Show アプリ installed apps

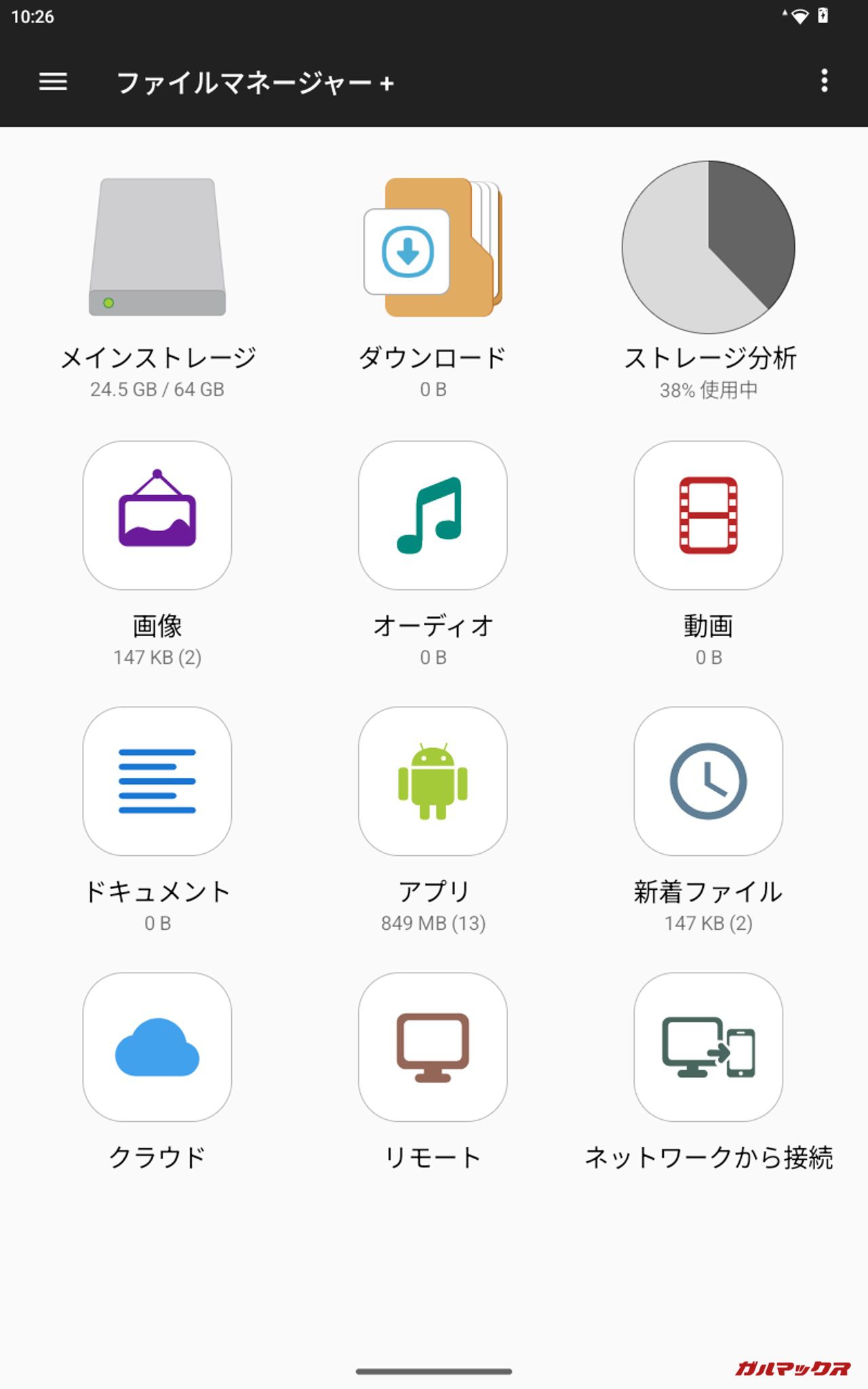point(433,781)
